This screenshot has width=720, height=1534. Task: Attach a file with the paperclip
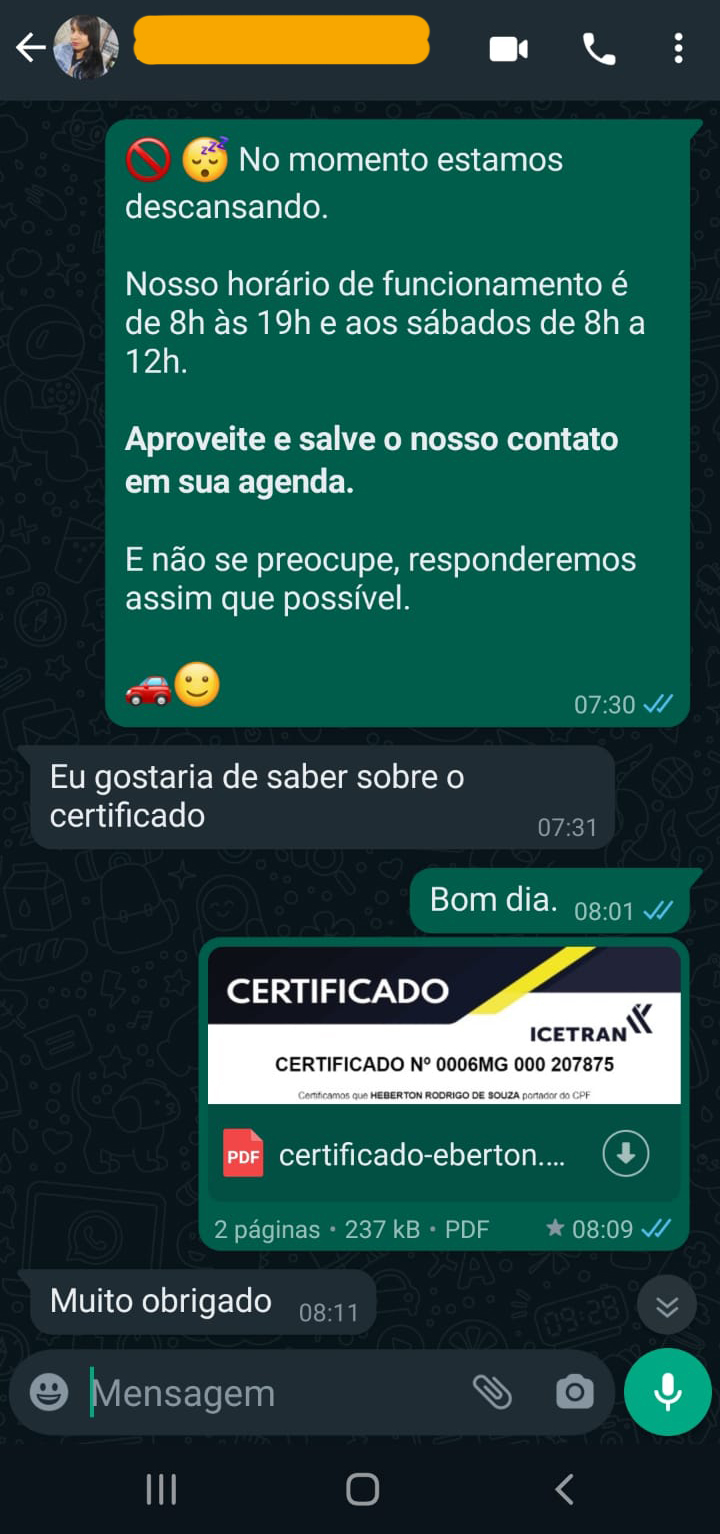coord(492,1392)
